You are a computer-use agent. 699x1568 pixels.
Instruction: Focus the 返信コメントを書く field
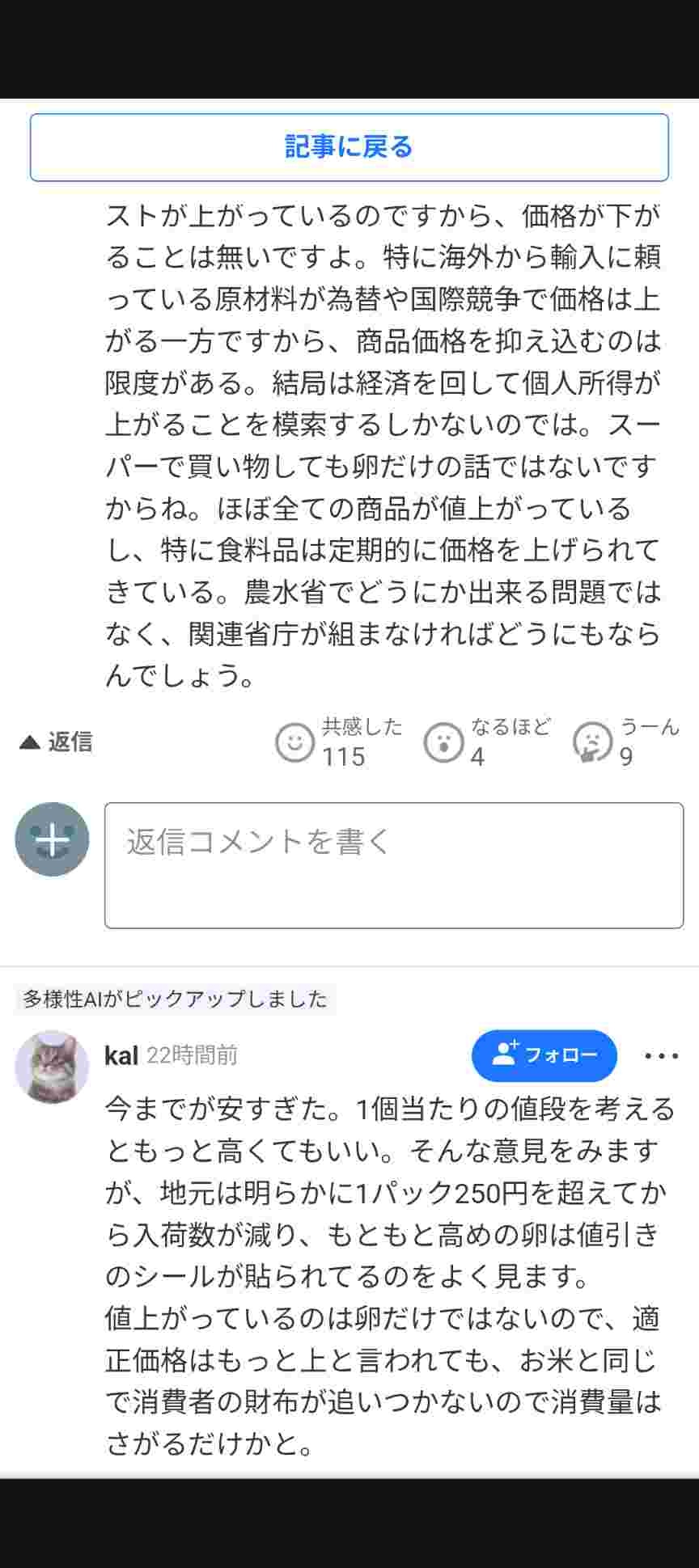[393, 864]
